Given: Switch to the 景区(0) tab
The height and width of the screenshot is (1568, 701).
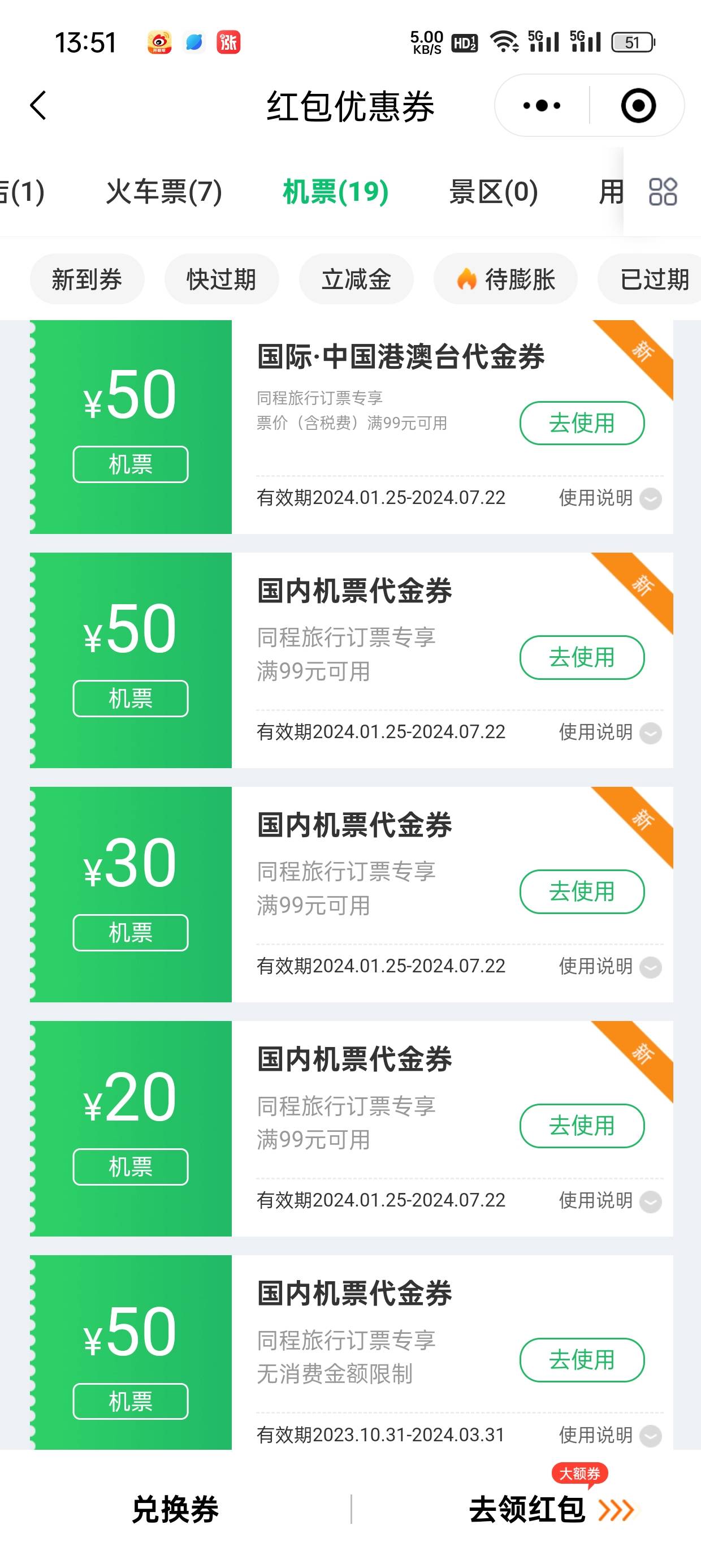Looking at the screenshot, I should [x=493, y=192].
